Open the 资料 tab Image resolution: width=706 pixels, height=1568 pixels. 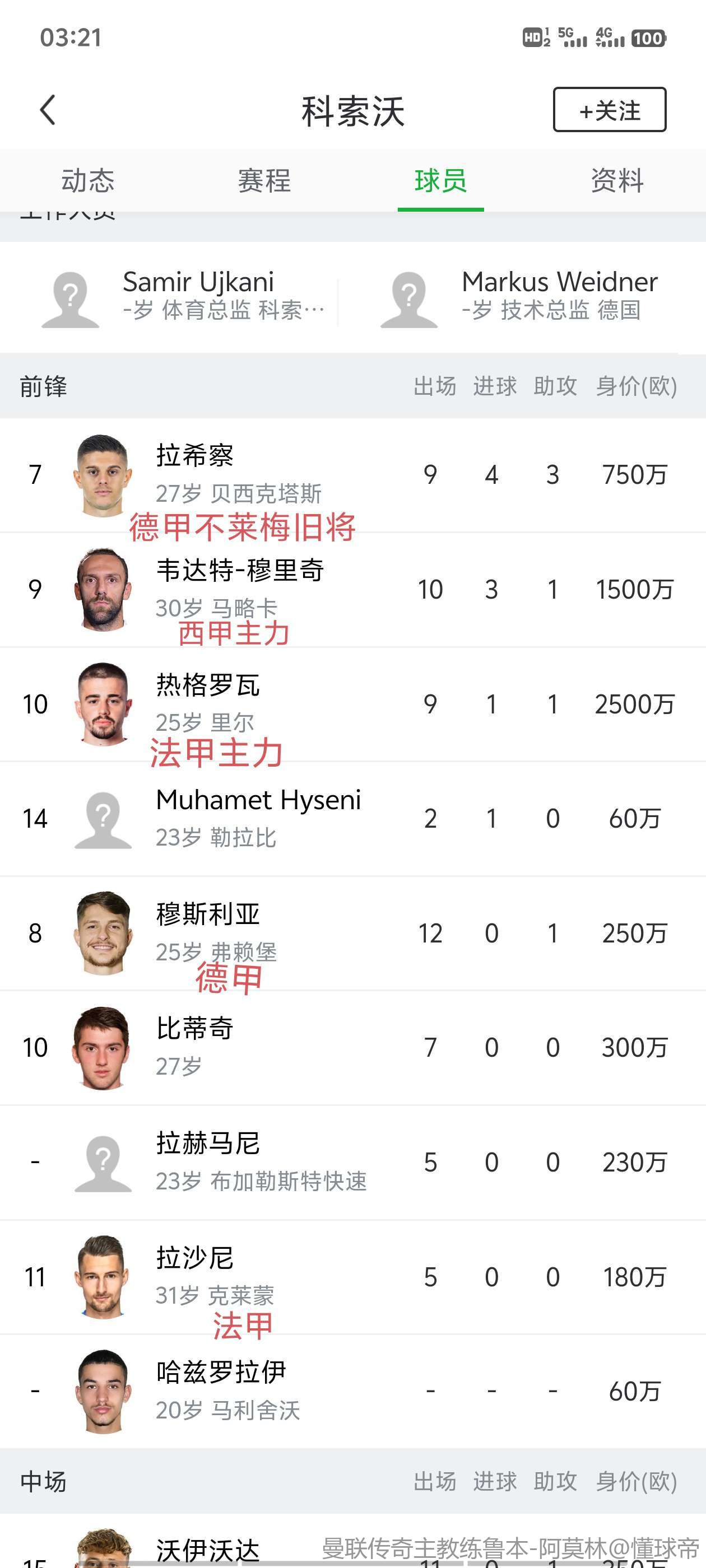click(x=616, y=181)
